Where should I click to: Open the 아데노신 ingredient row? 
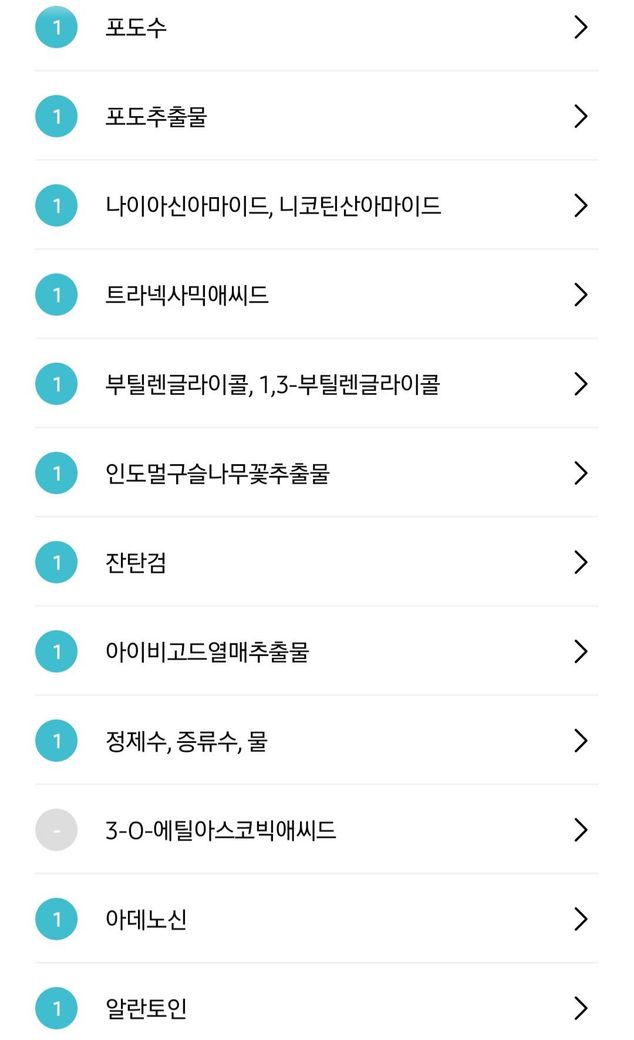(x=316, y=919)
